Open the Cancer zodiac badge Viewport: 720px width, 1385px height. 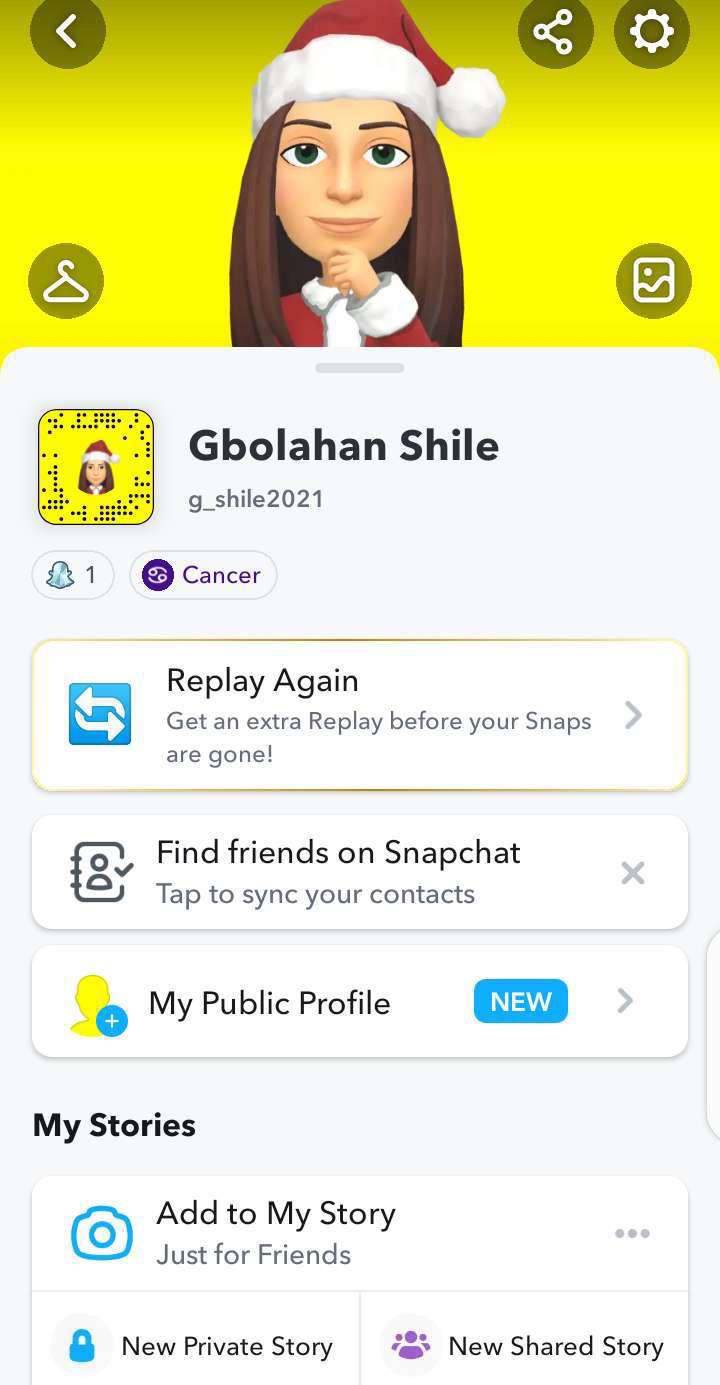coord(203,575)
